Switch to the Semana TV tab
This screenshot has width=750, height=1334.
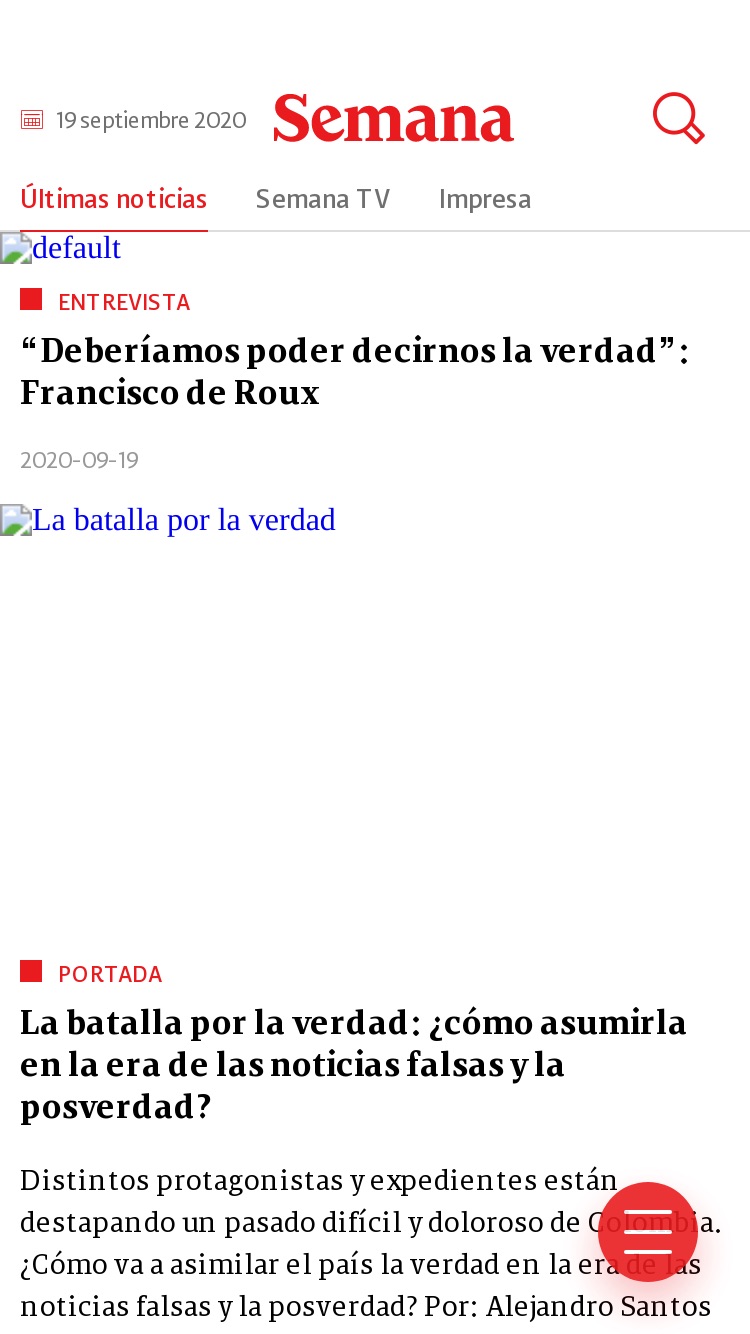323,199
